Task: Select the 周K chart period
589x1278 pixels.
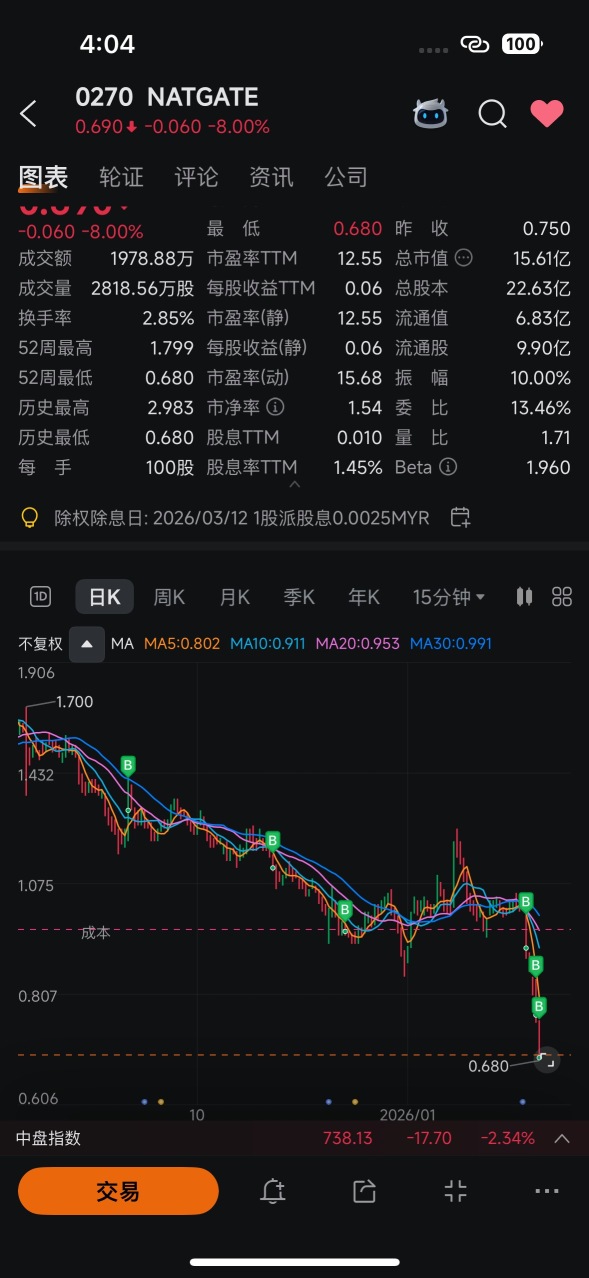Action: pyautogui.click(x=169, y=597)
